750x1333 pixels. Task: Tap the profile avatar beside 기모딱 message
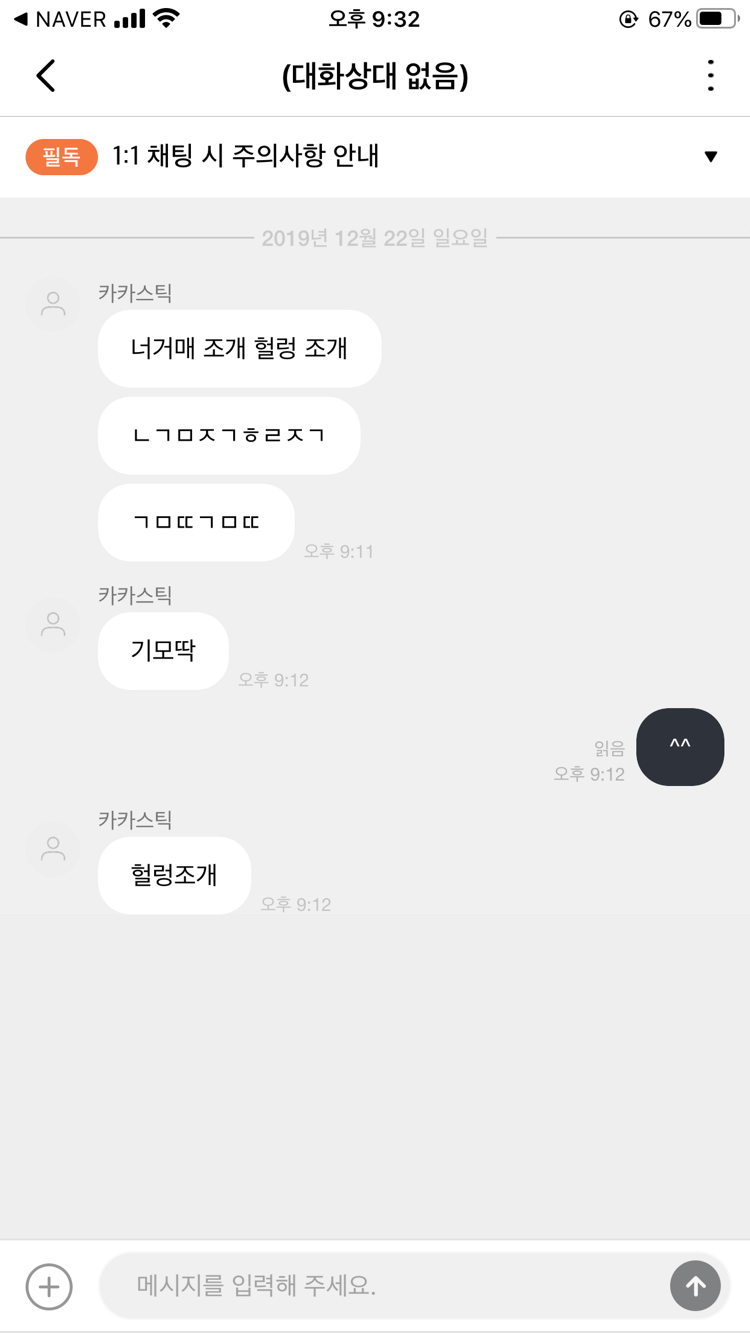(52, 624)
